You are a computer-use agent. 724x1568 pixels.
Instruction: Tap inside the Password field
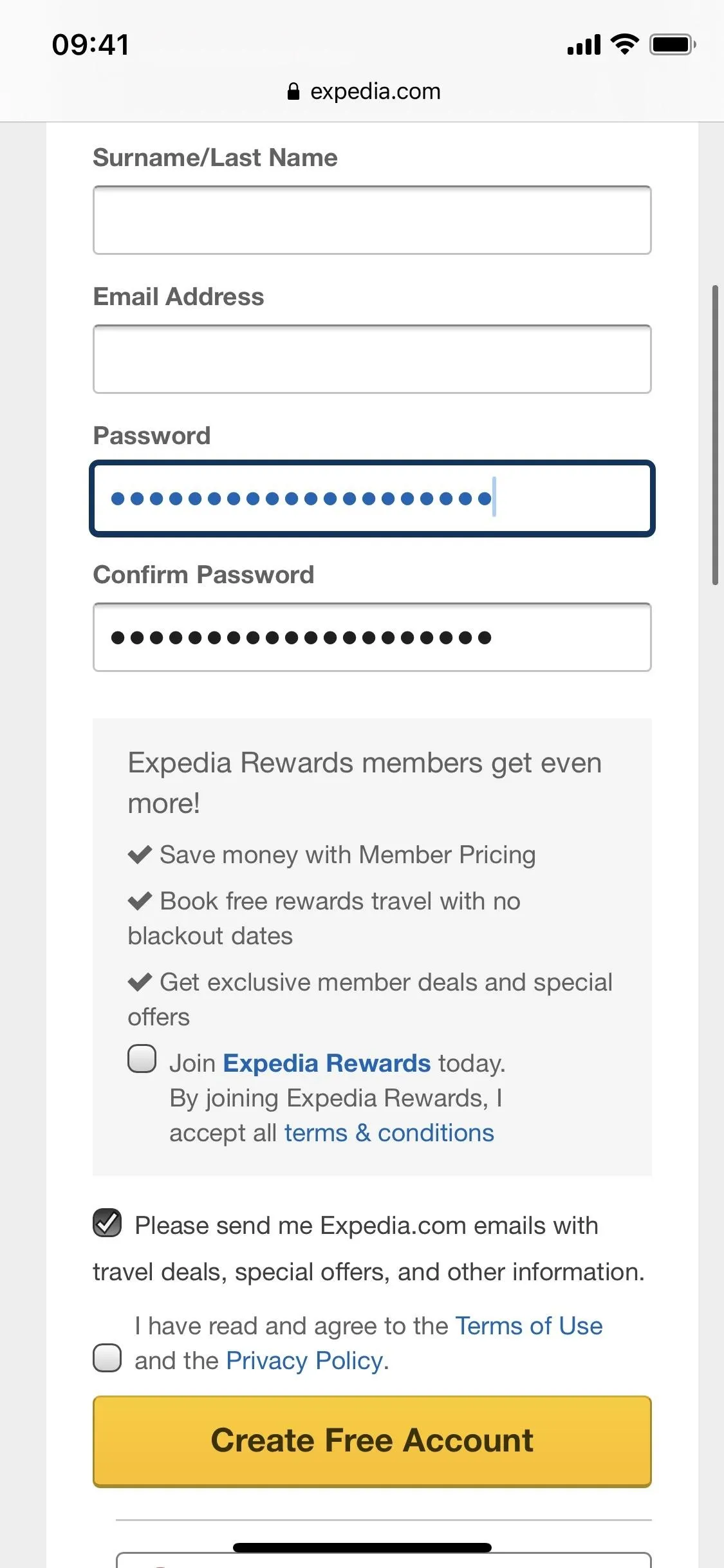tap(372, 498)
